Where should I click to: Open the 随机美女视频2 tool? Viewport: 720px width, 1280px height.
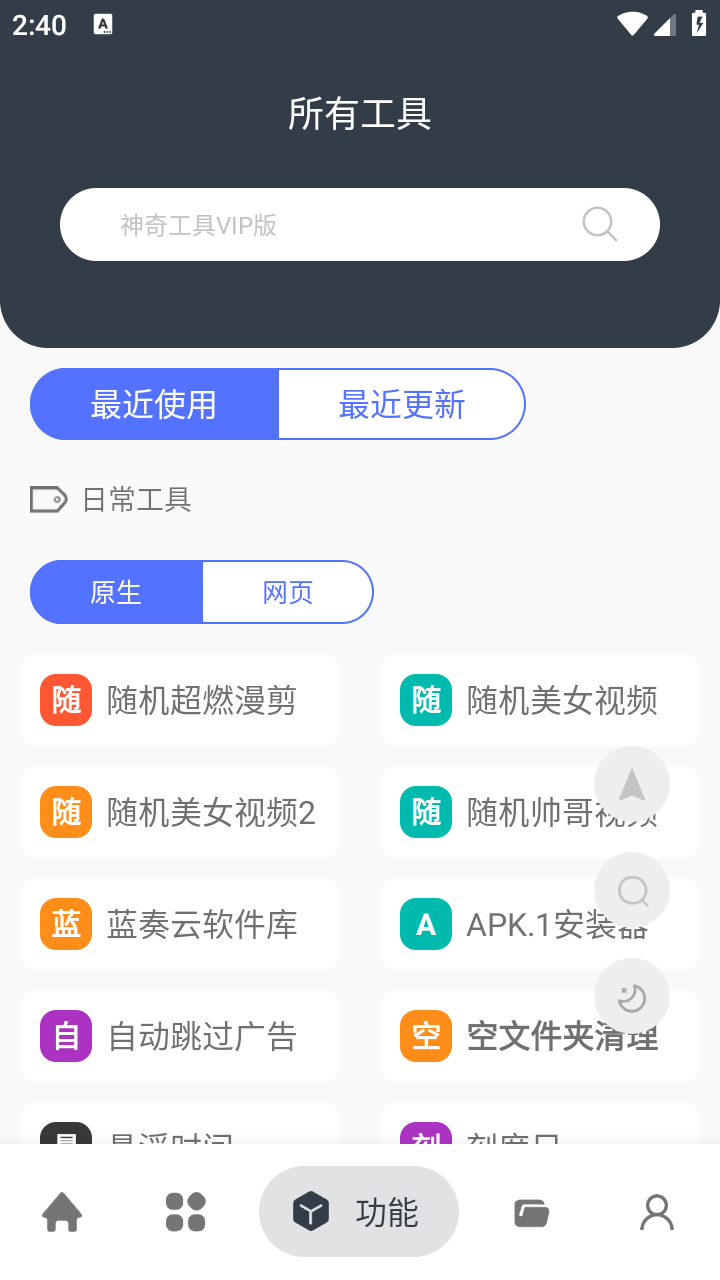click(180, 811)
